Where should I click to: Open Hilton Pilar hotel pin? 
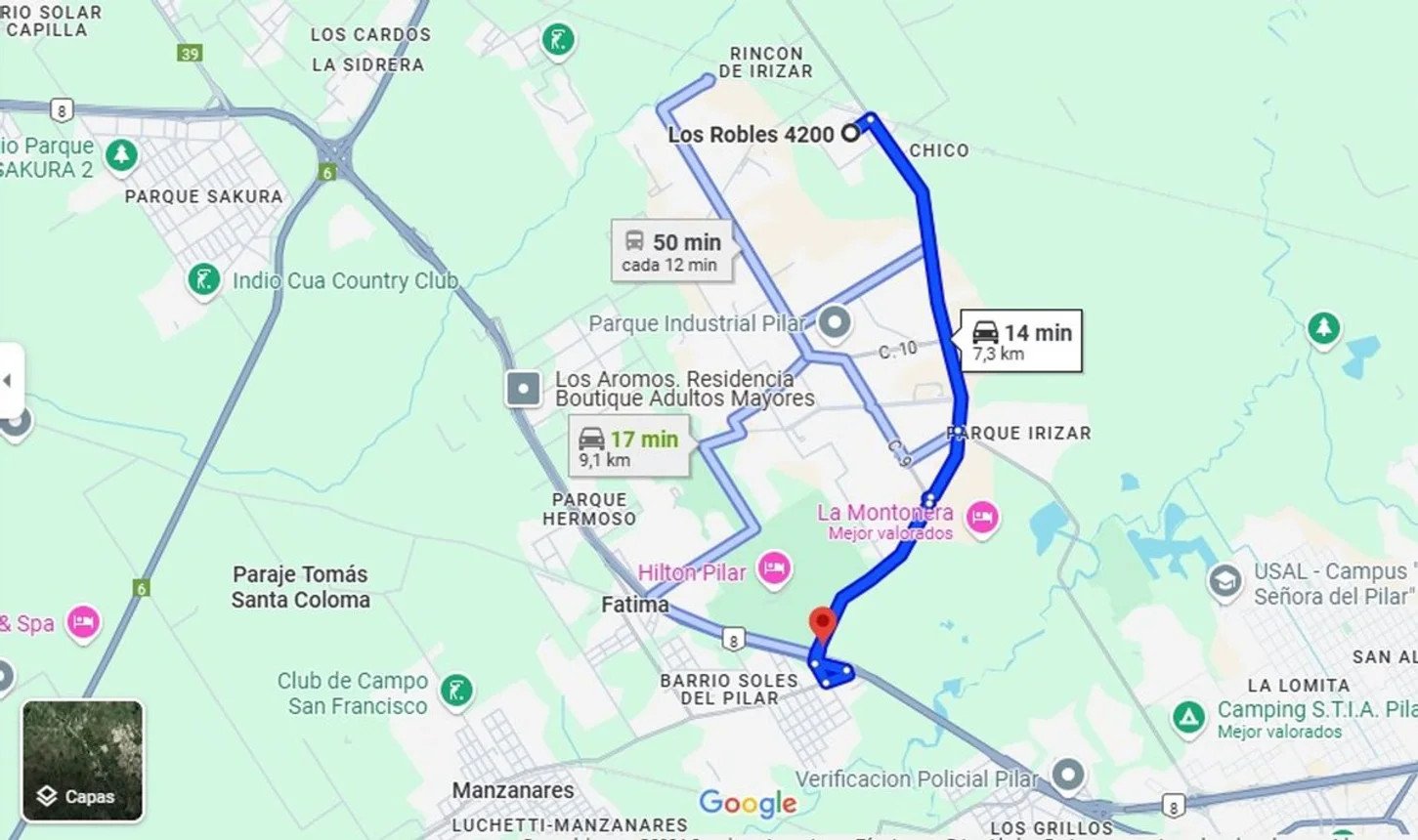(774, 568)
